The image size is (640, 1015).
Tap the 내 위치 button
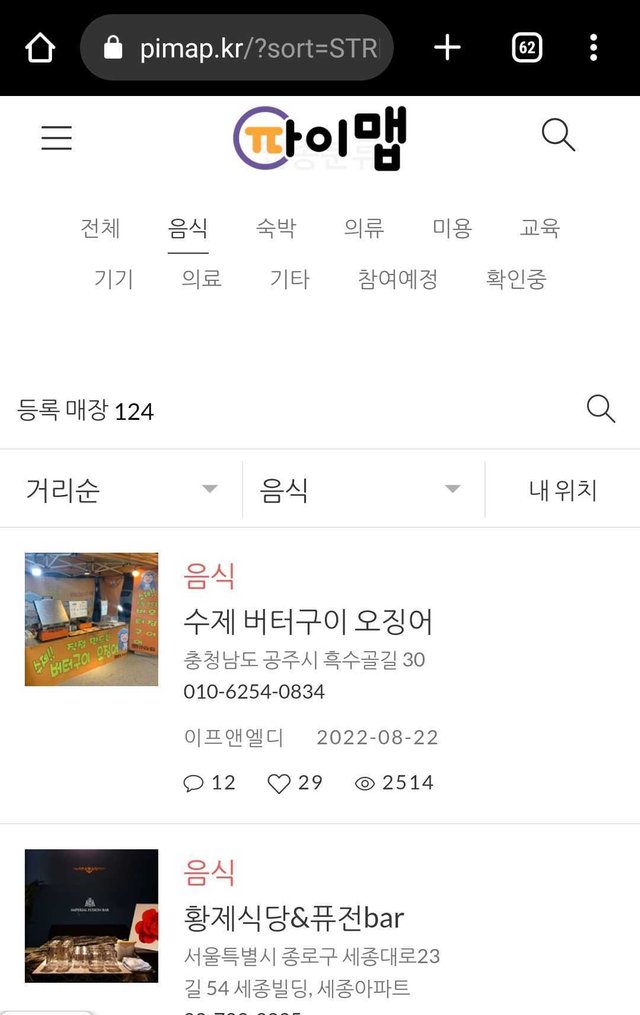pyautogui.click(x=562, y=490)
